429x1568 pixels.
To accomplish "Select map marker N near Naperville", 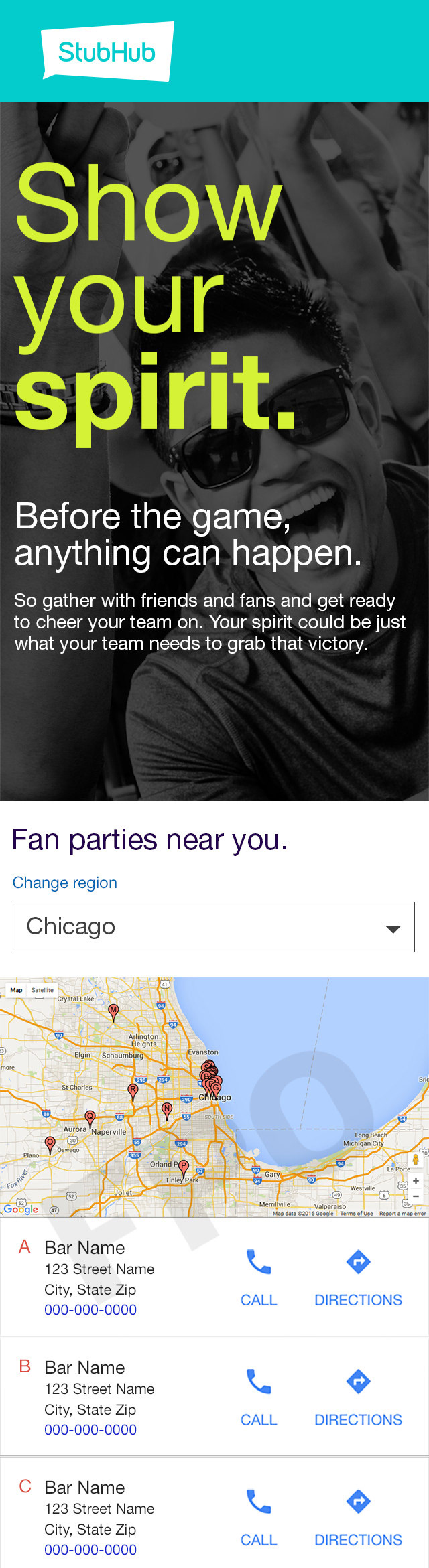I will coord(167,1109).
